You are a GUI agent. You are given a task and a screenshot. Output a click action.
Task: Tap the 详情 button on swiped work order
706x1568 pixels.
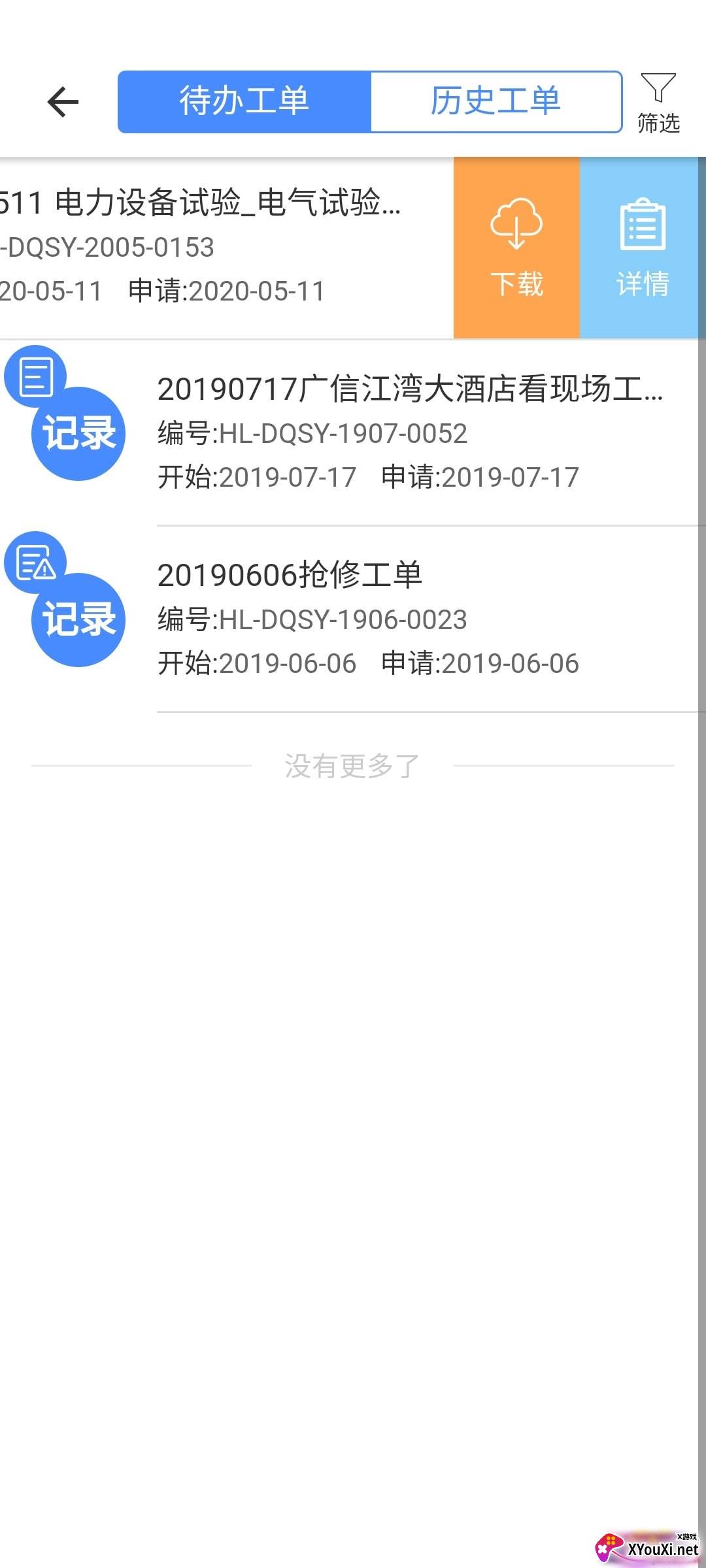pos(641,248)
